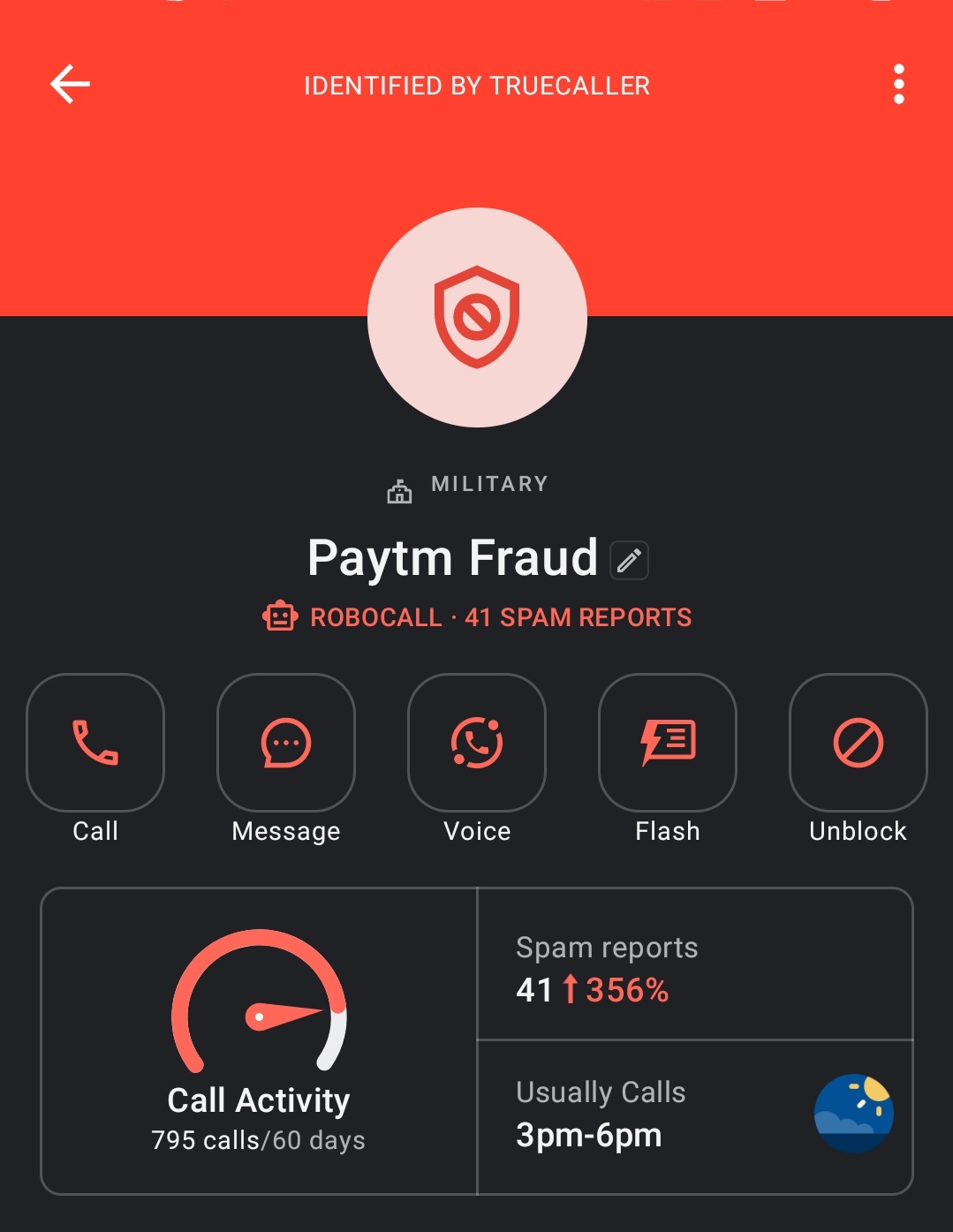Start a Voice call

pyautogui.click(x=477, y=743)
